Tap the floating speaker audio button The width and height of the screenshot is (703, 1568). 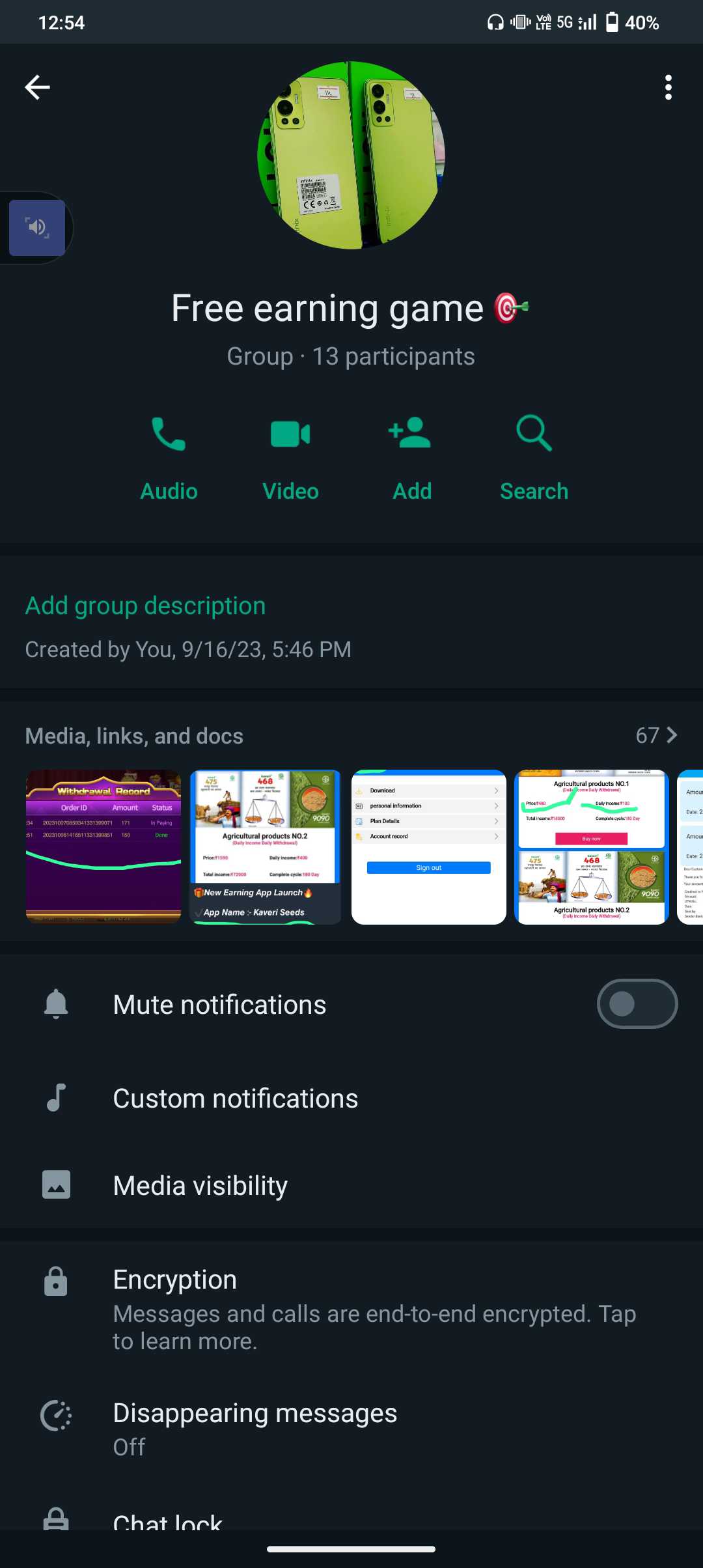37,227
